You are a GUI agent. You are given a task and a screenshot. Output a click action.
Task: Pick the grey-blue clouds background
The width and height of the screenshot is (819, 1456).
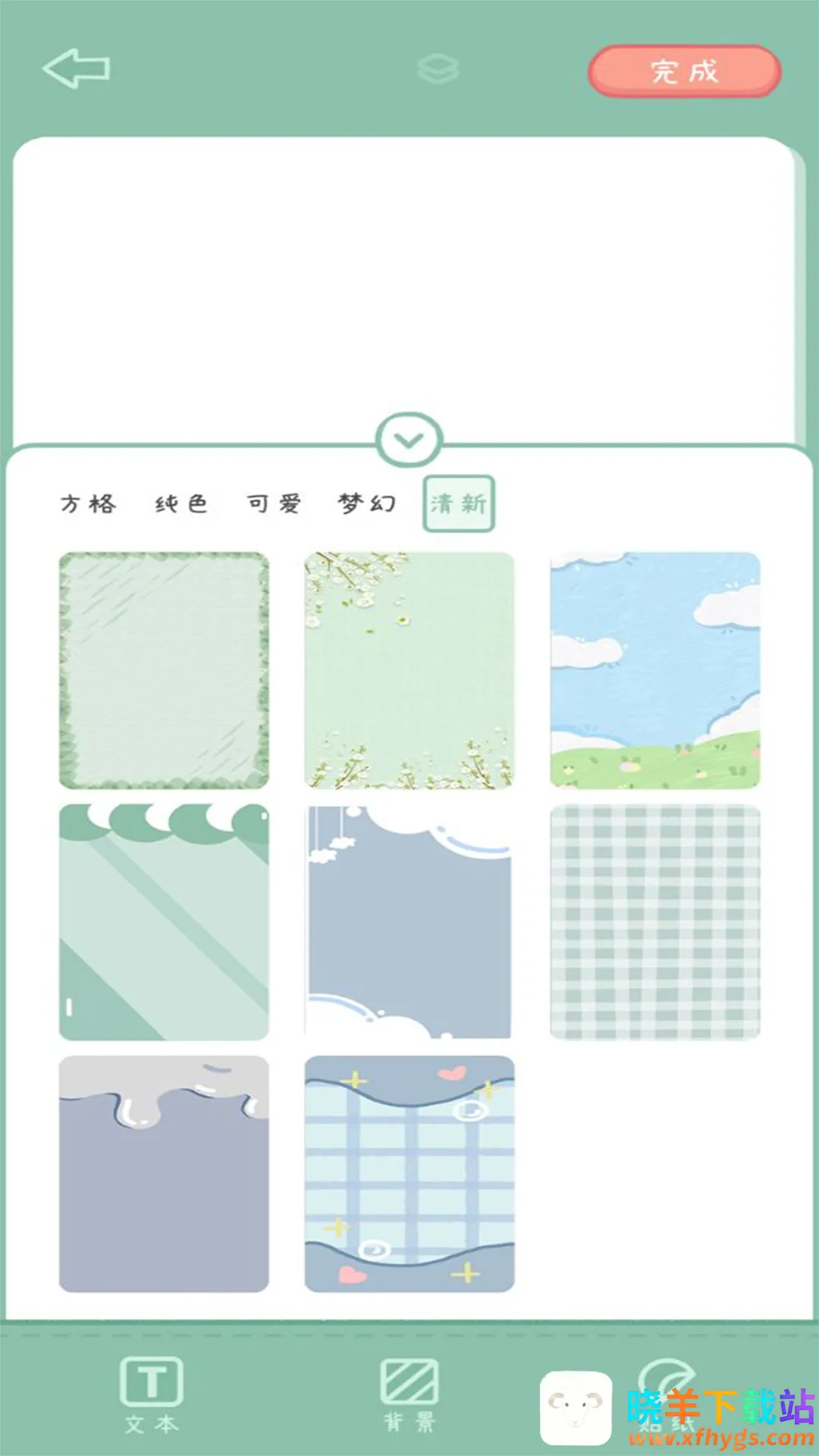pyautogui.click(x=409, y=922)
